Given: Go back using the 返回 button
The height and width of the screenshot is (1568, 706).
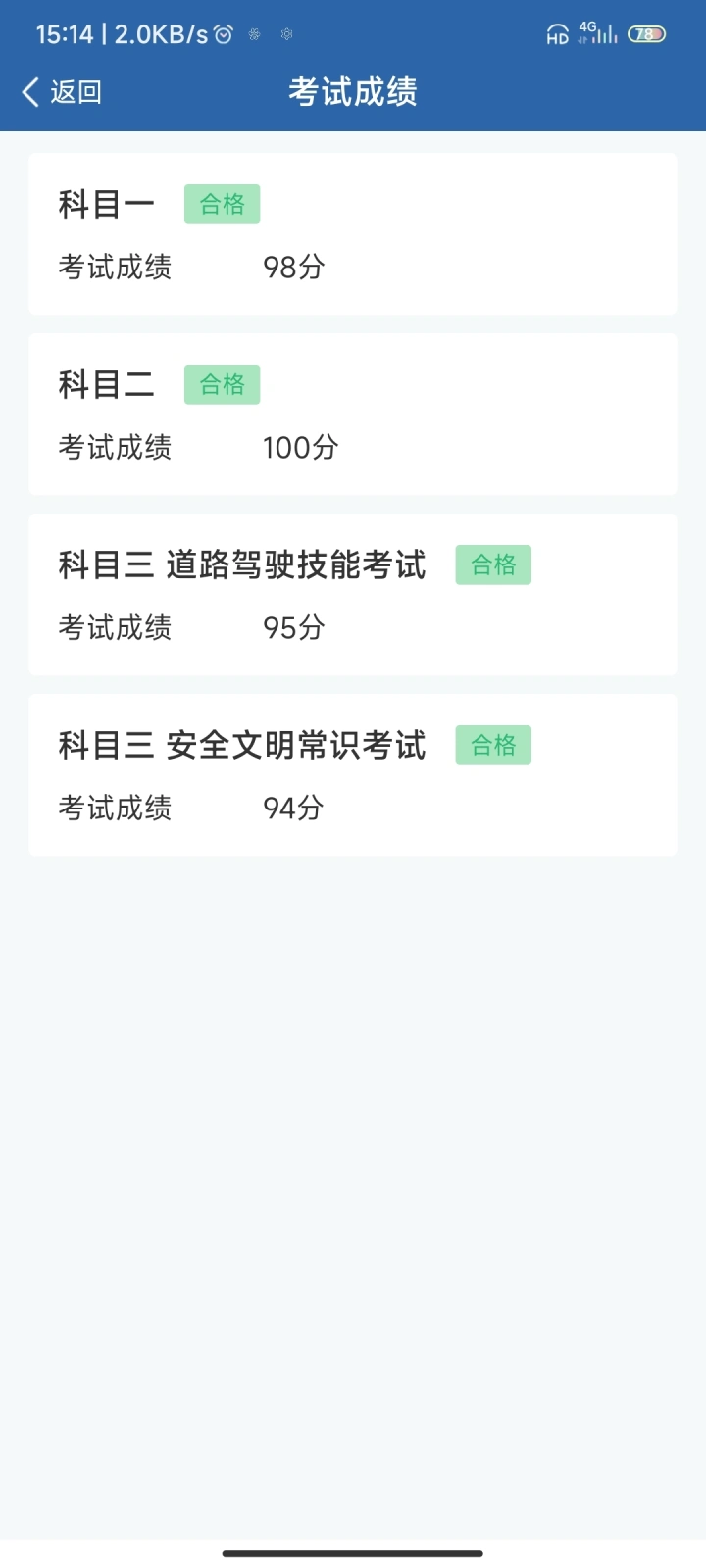Looking at the screenshot, I should 62,92.
